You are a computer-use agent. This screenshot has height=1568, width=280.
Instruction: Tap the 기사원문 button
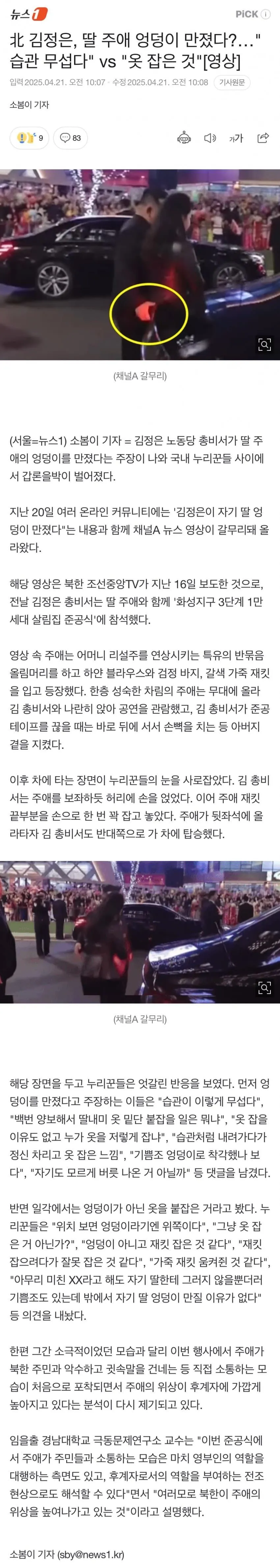tap(232, 82)
